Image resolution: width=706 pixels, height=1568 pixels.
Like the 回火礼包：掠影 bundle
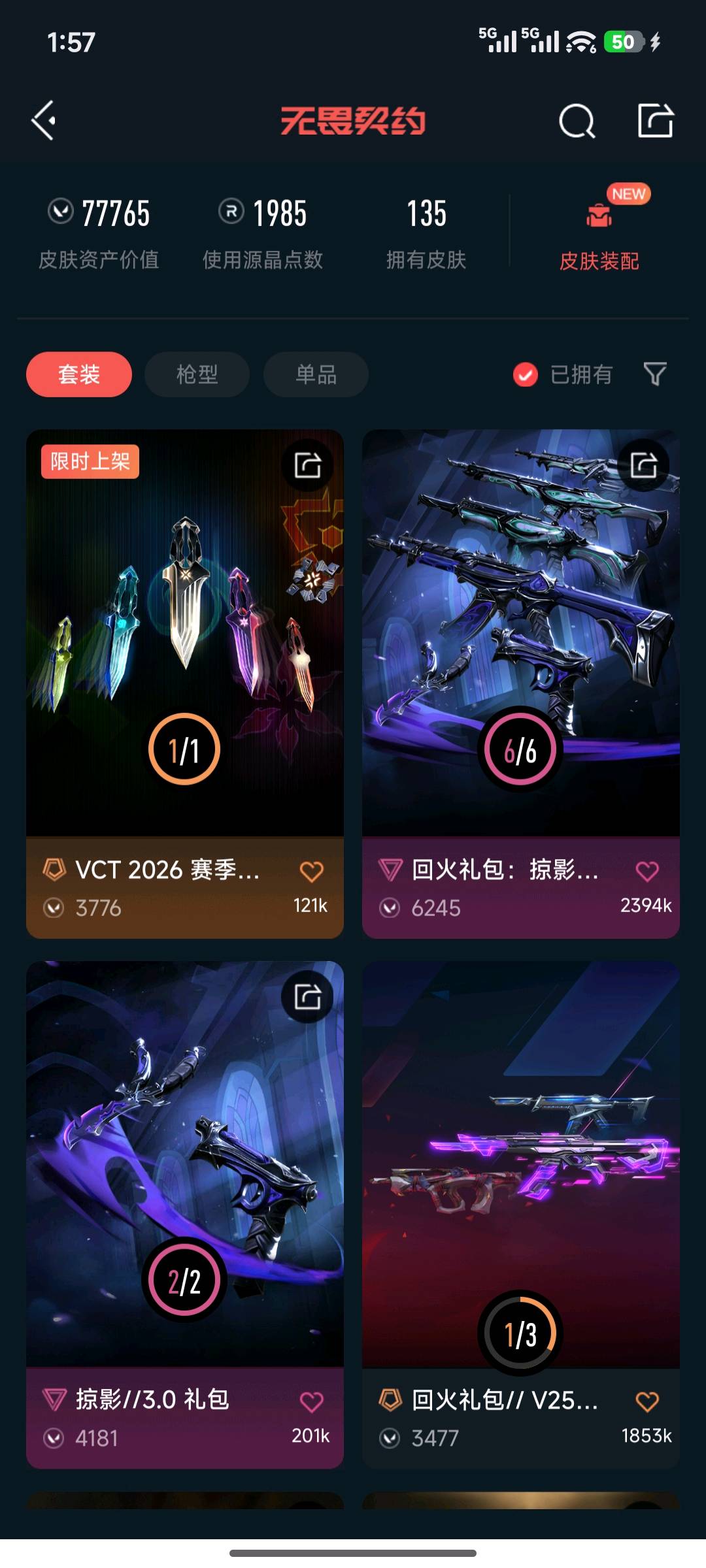point(647,872)
